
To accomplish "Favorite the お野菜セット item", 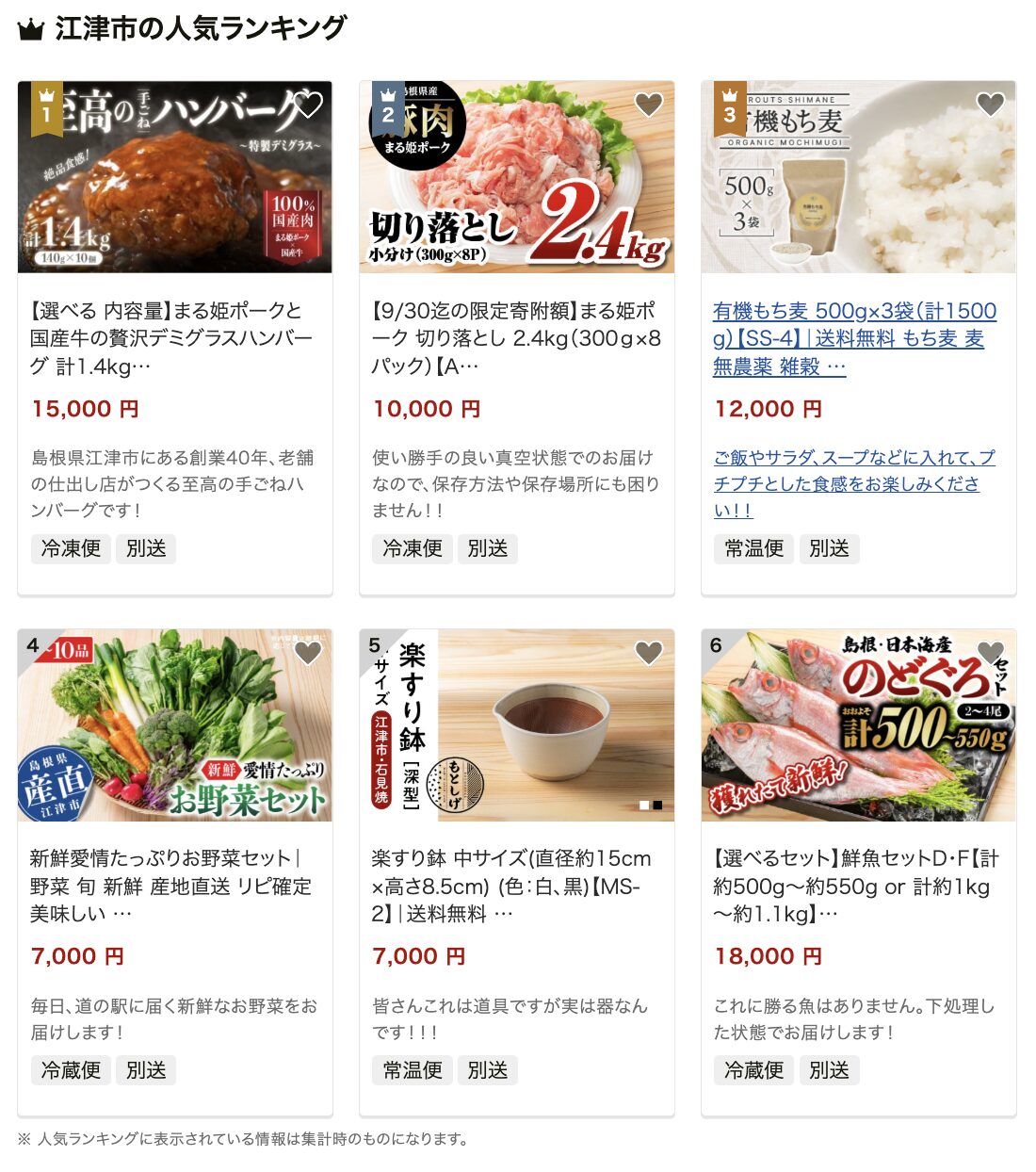I will (308, 653).
